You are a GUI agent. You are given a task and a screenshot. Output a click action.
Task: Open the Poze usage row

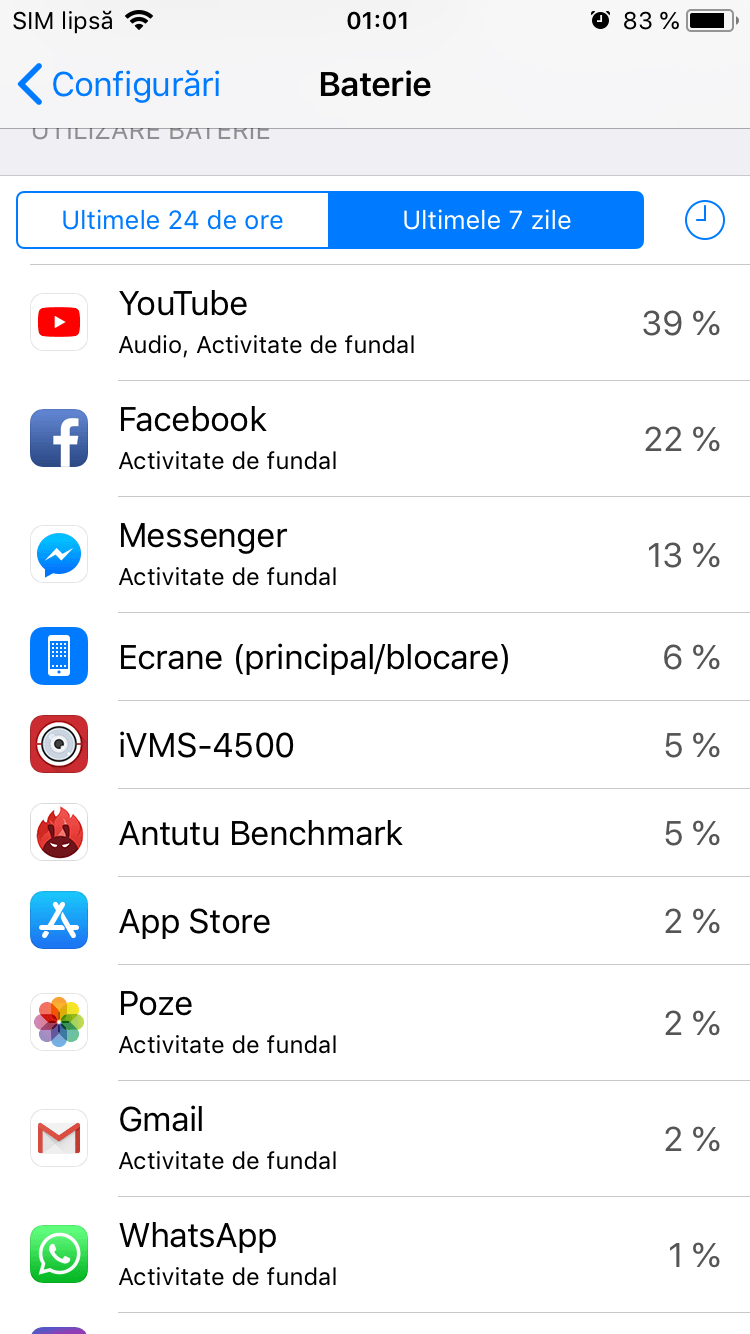[375, 1023]
